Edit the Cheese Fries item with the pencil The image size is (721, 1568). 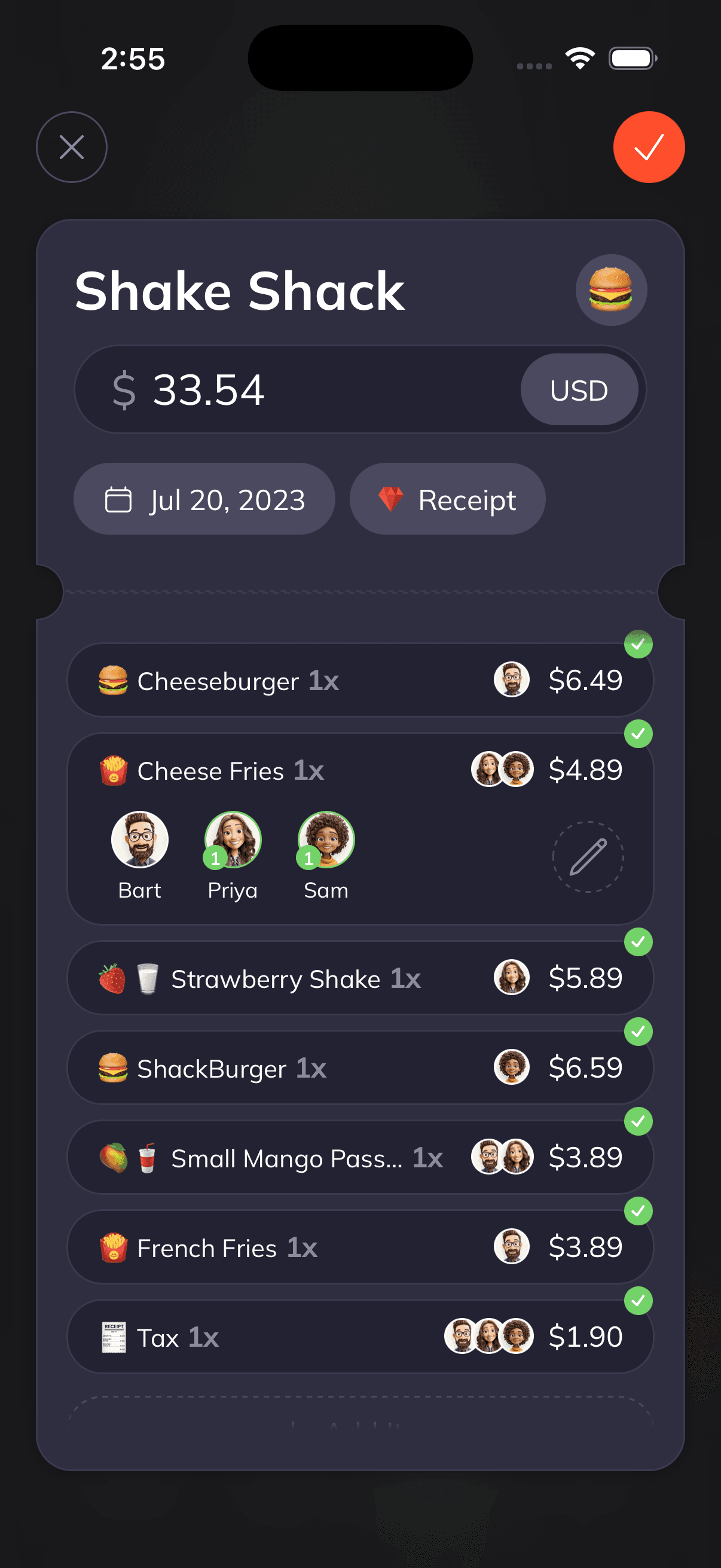point(588,856)
